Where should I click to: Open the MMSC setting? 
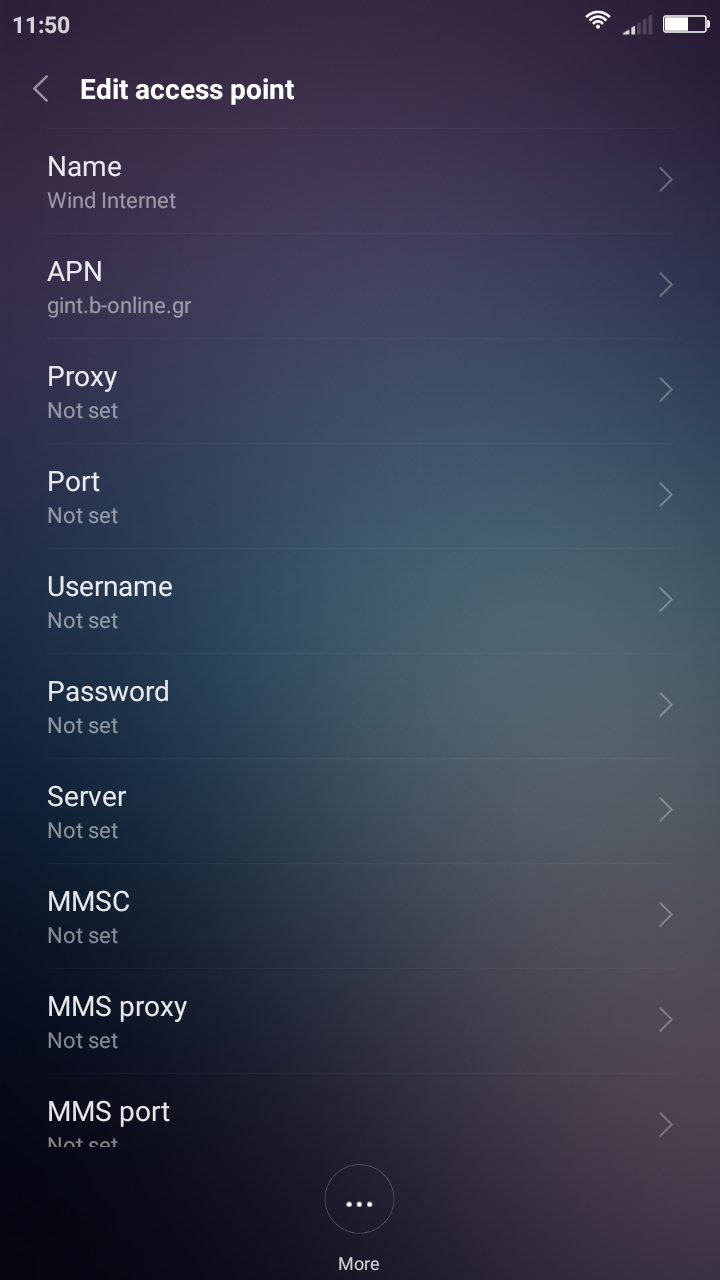(360, 916)
